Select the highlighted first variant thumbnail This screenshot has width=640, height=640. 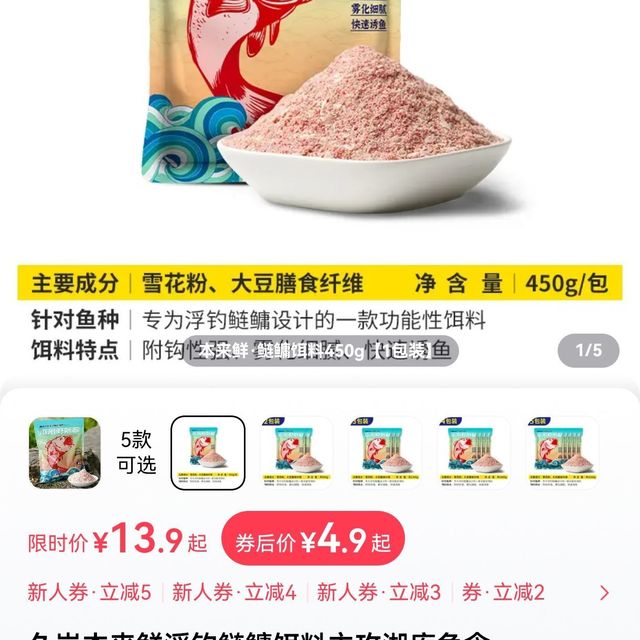(x=207, y=452)
